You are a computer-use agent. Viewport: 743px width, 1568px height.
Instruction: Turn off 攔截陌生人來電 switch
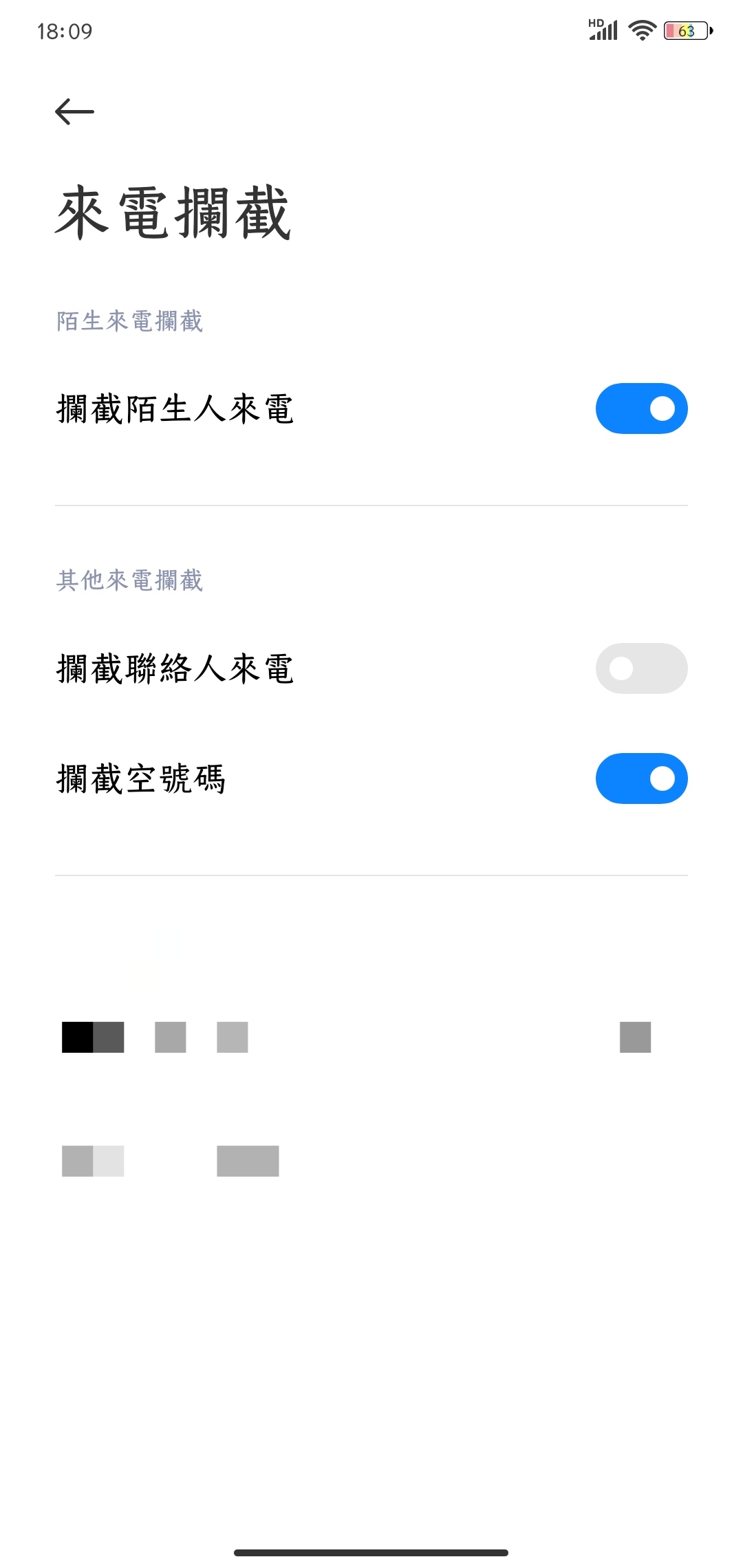point(641,409)
